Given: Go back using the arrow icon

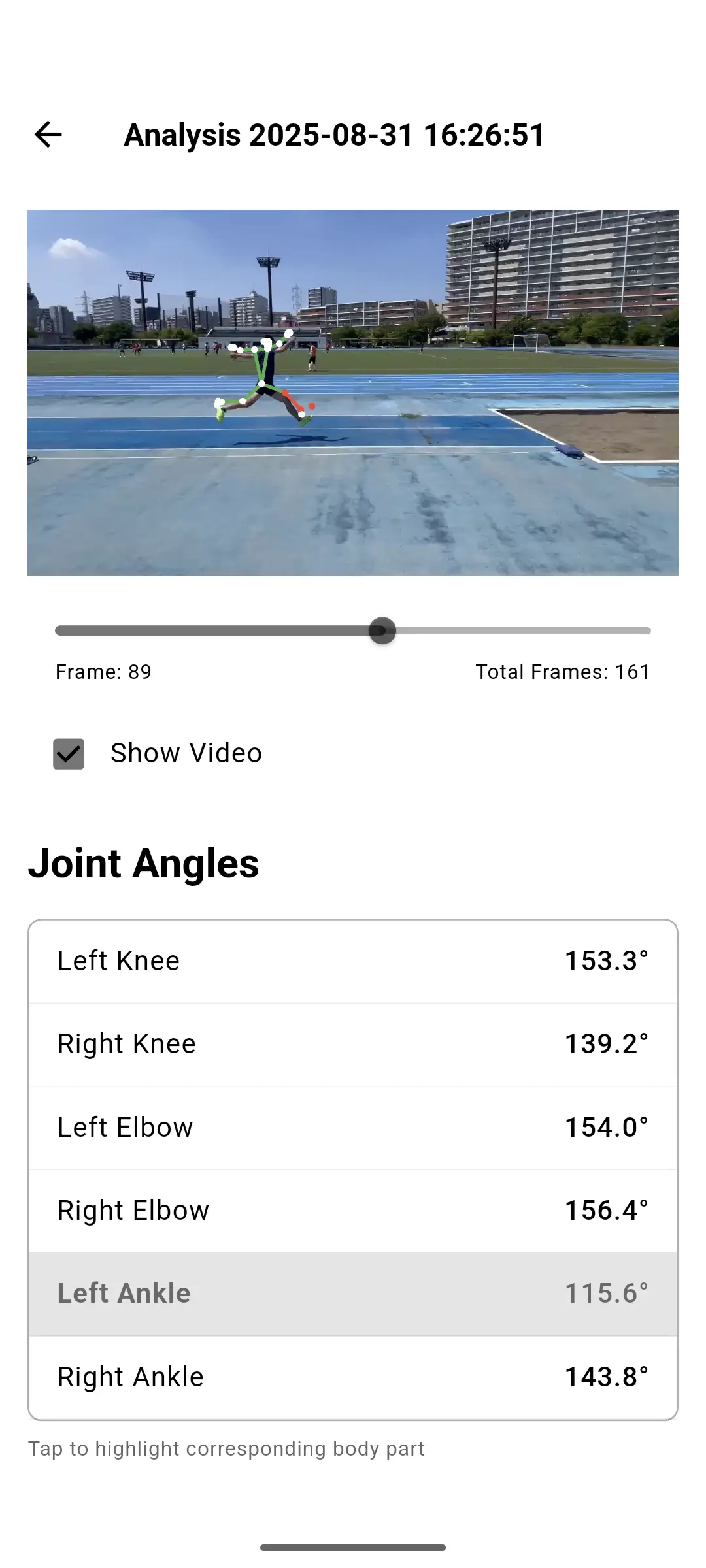Looking at the screenshot, I should point(48,135).
